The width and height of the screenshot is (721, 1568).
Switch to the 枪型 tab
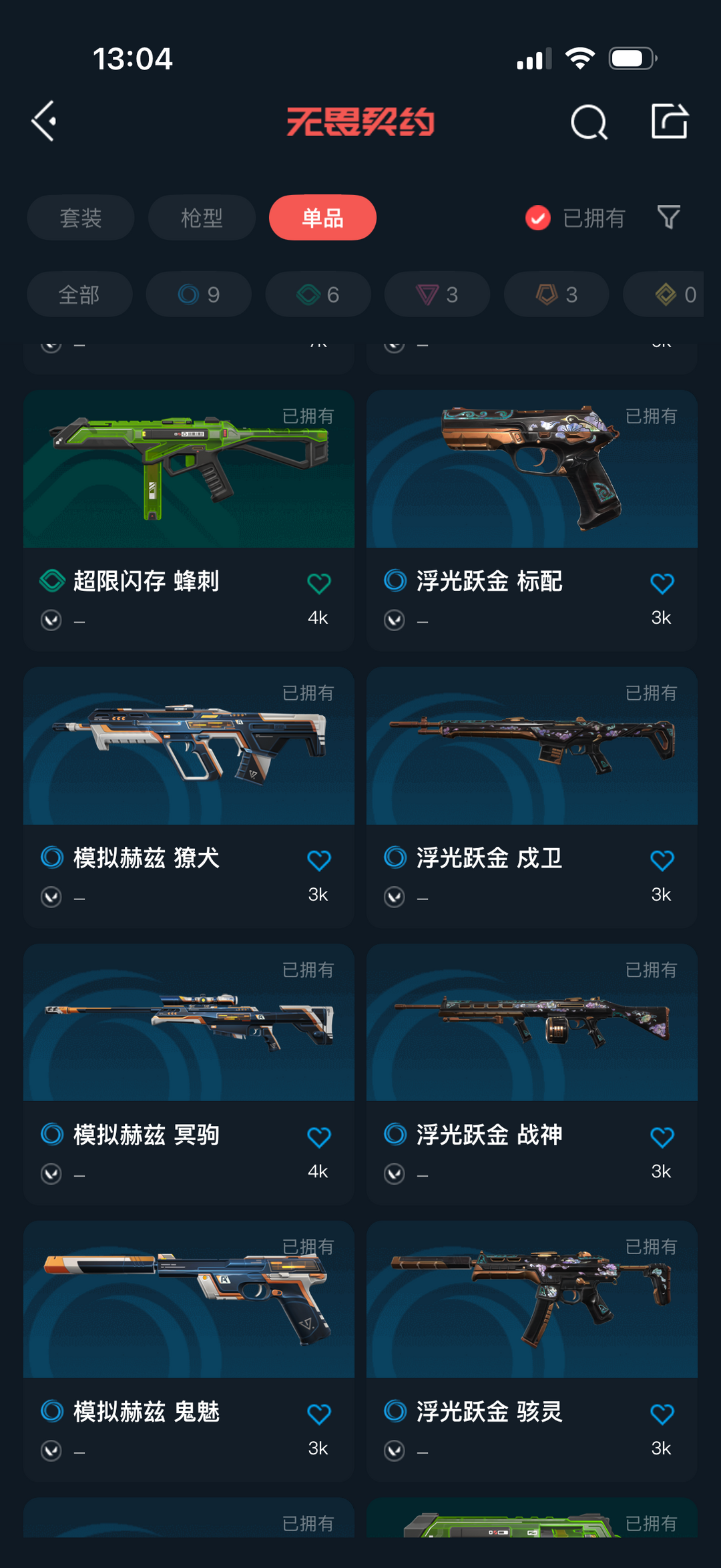pos(201,218)
